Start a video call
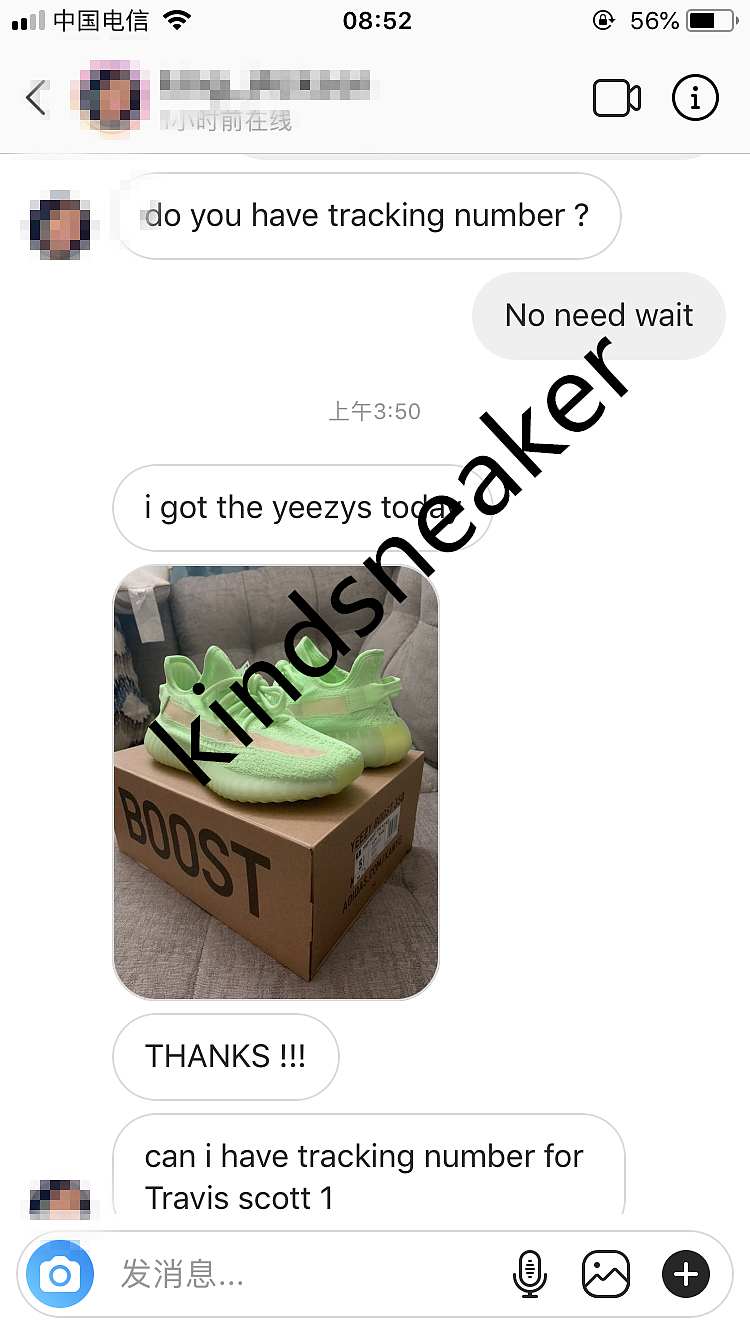750x1334 pixels. (616, 98)
